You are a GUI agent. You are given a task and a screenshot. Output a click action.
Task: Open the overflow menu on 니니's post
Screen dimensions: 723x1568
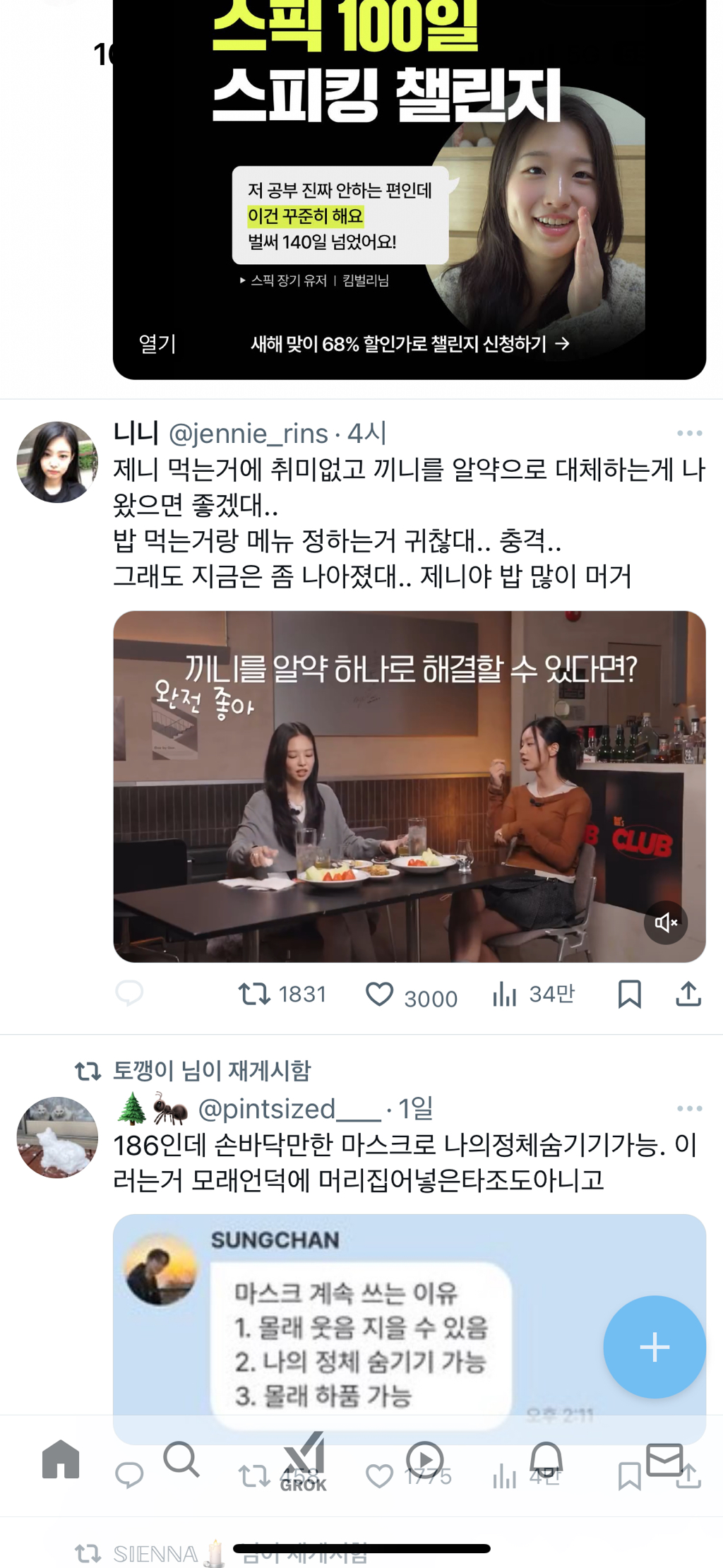(x=689, y=433)
